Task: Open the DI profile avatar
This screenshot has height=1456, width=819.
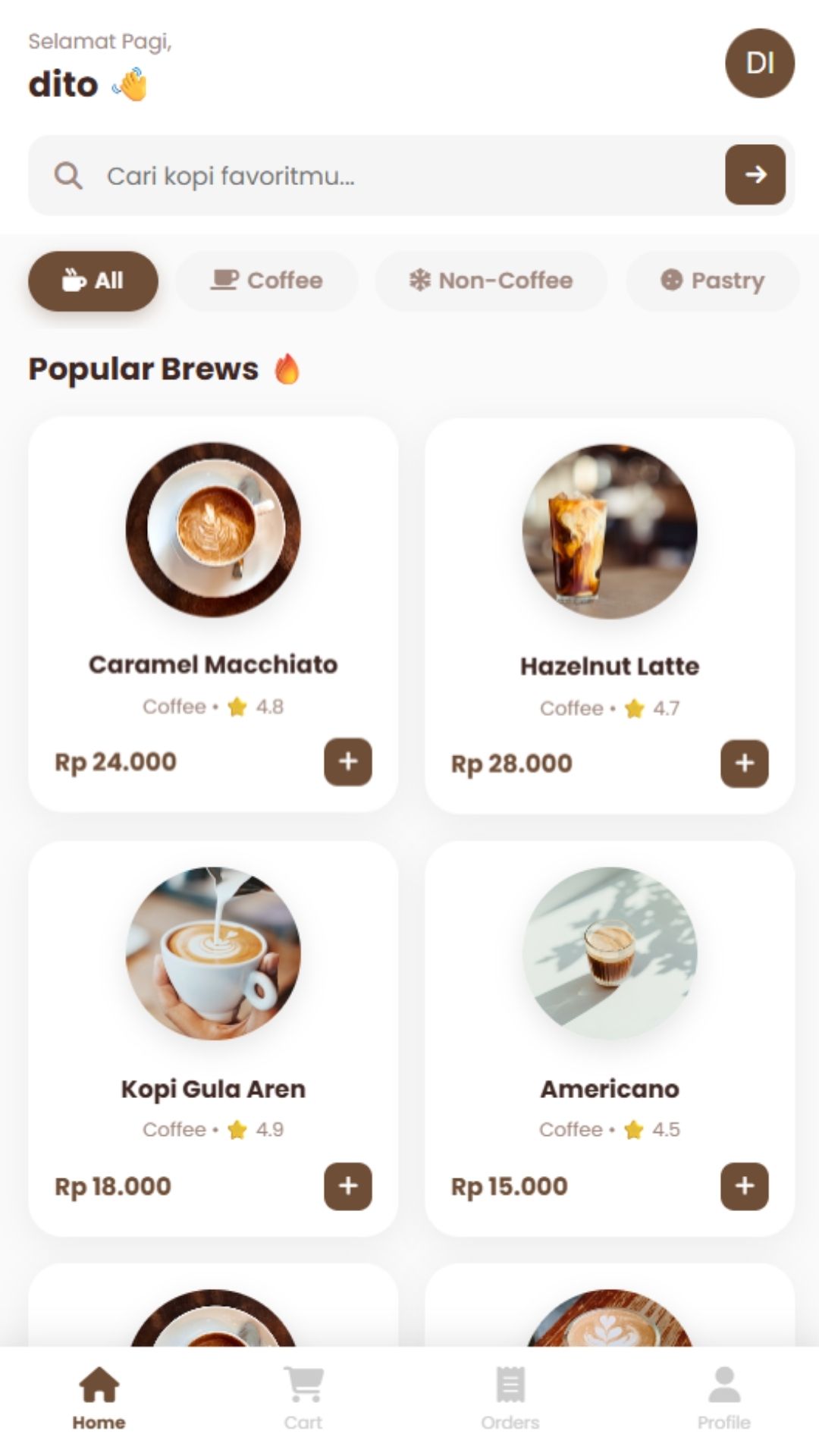Action: (x=760, y=63)
